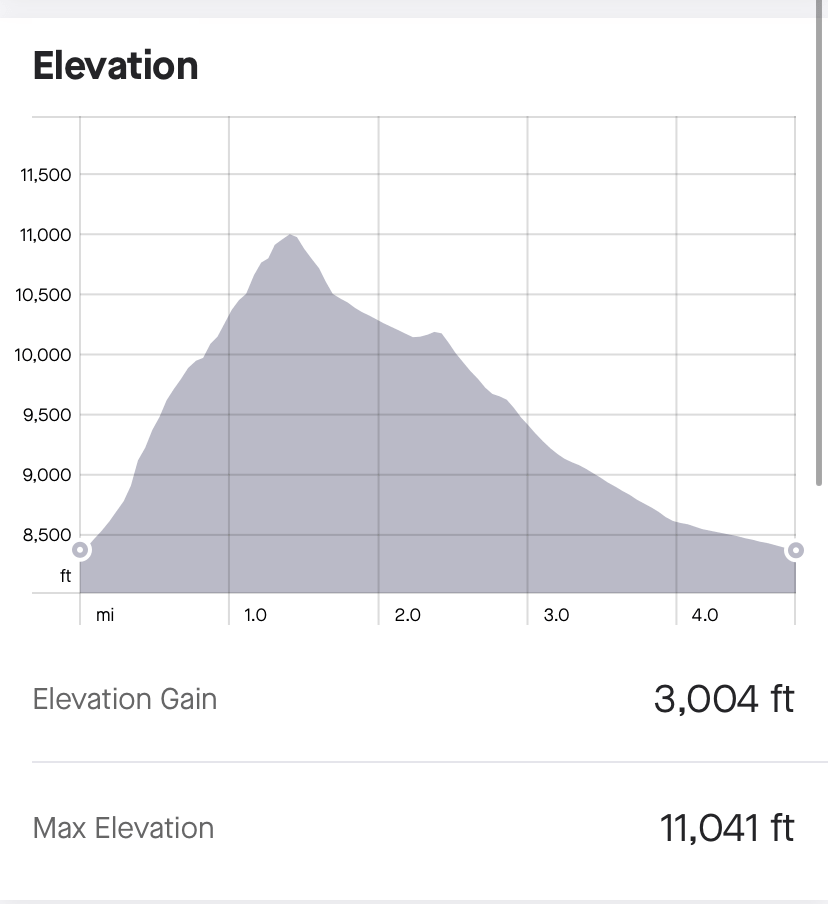Click the ft unit label on y-axis
The width and height of the screenshot is (828, 904).
pyautogui.click(x=64, y=575)
